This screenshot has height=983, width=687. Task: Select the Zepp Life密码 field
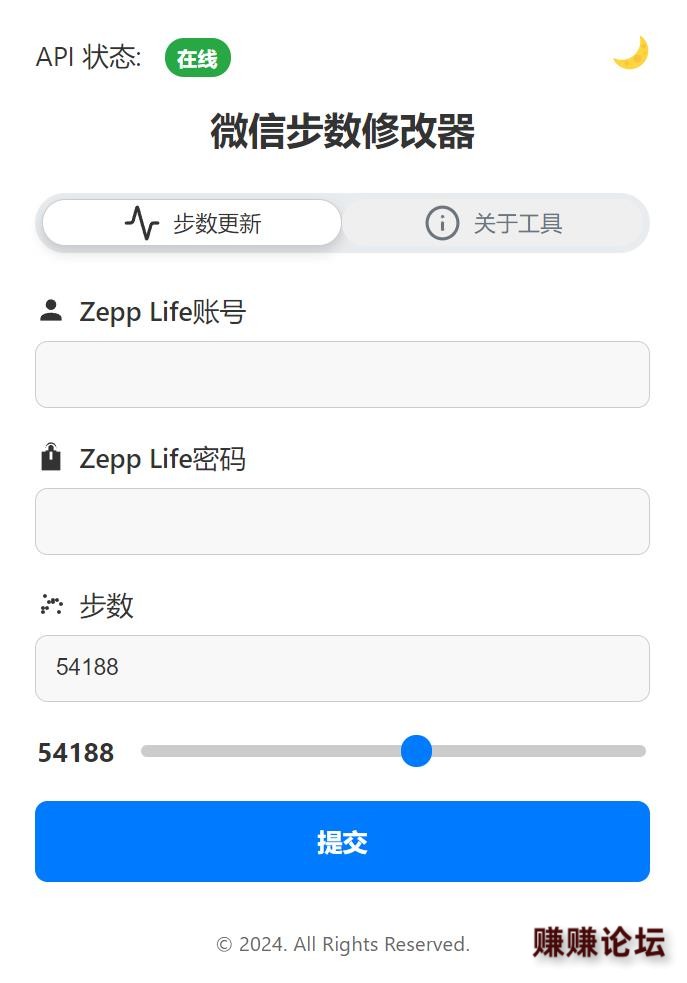point(342,521)
